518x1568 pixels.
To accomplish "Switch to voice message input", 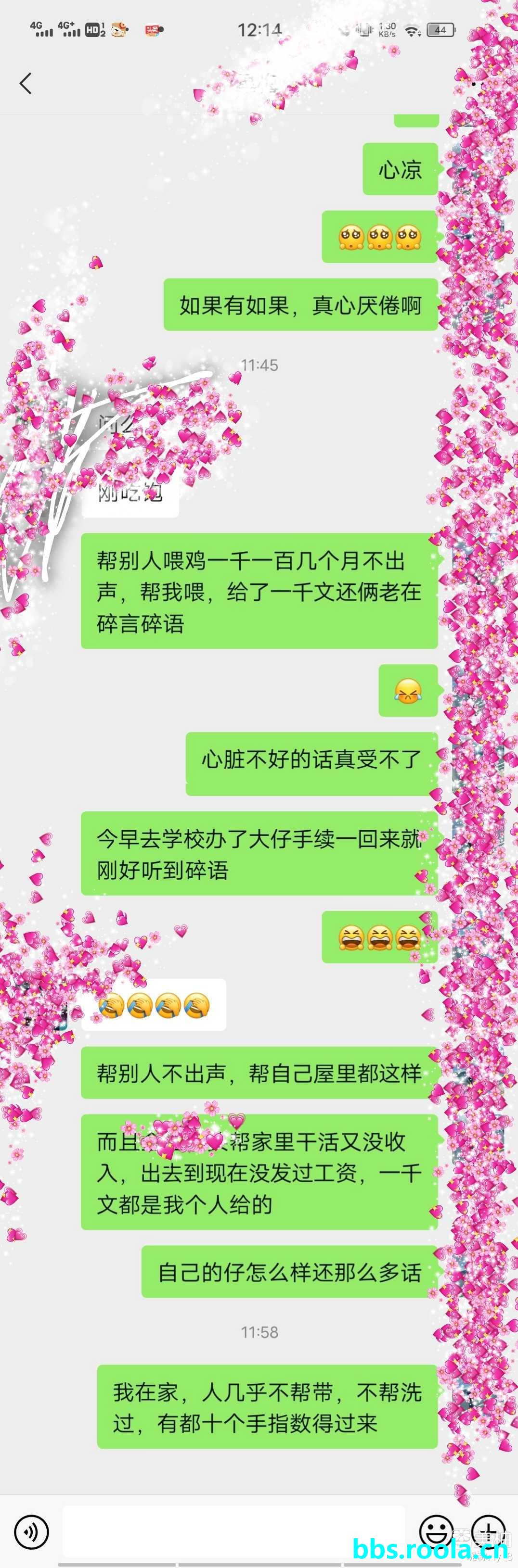I will [31, 1531].
